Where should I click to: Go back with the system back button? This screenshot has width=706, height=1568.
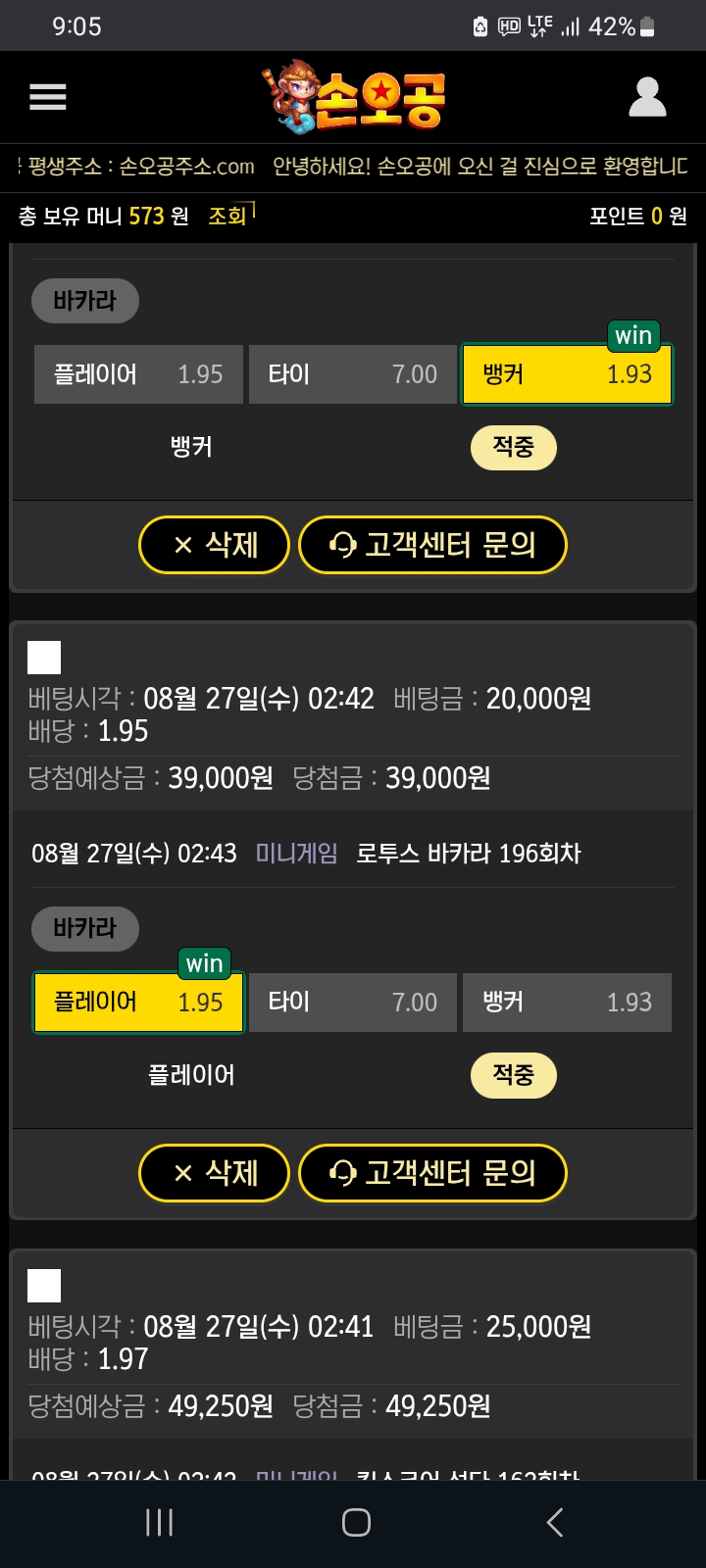(x=554, y=1522)
